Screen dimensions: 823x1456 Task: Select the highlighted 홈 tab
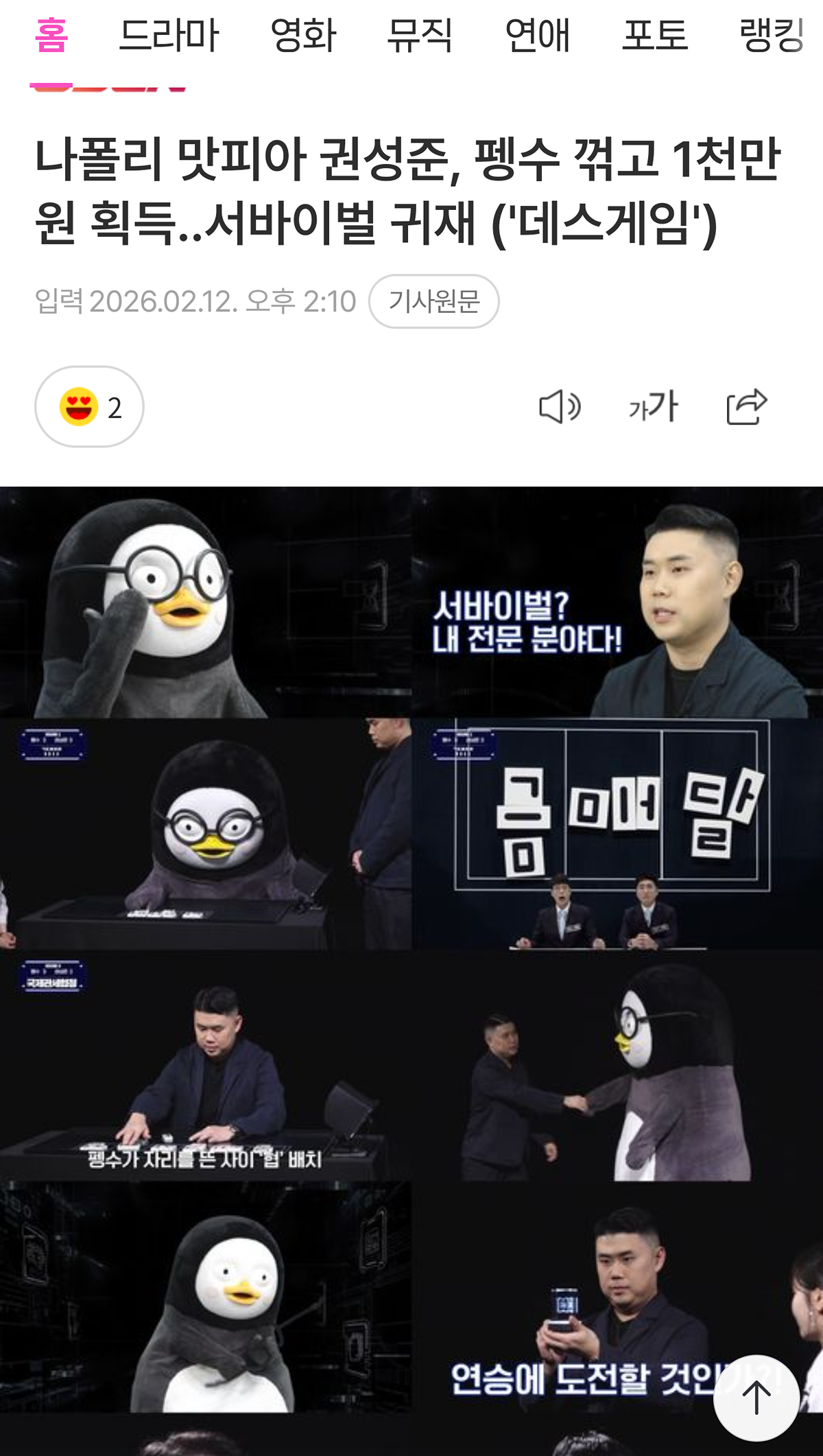[49, 39]
